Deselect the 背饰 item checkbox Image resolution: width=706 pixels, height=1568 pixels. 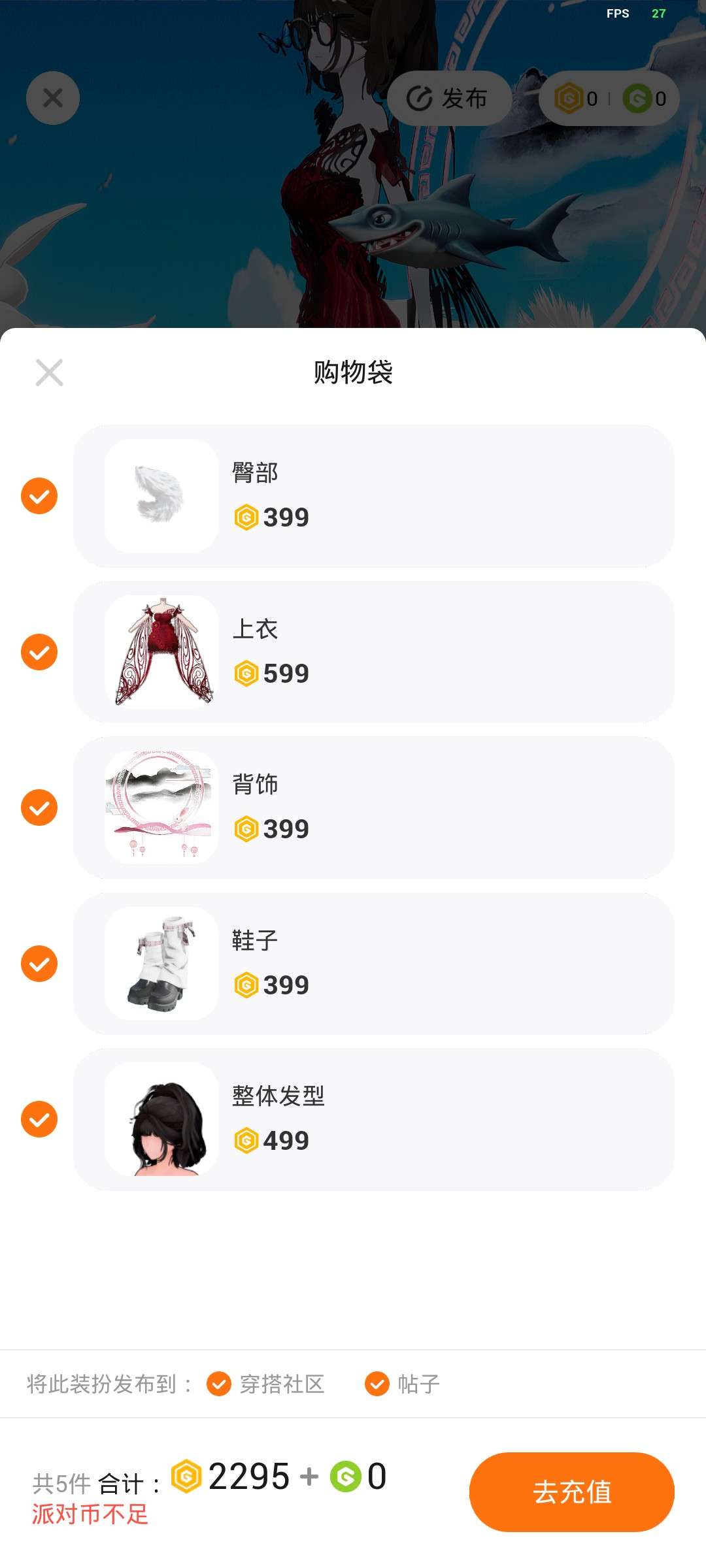(39, 808)
